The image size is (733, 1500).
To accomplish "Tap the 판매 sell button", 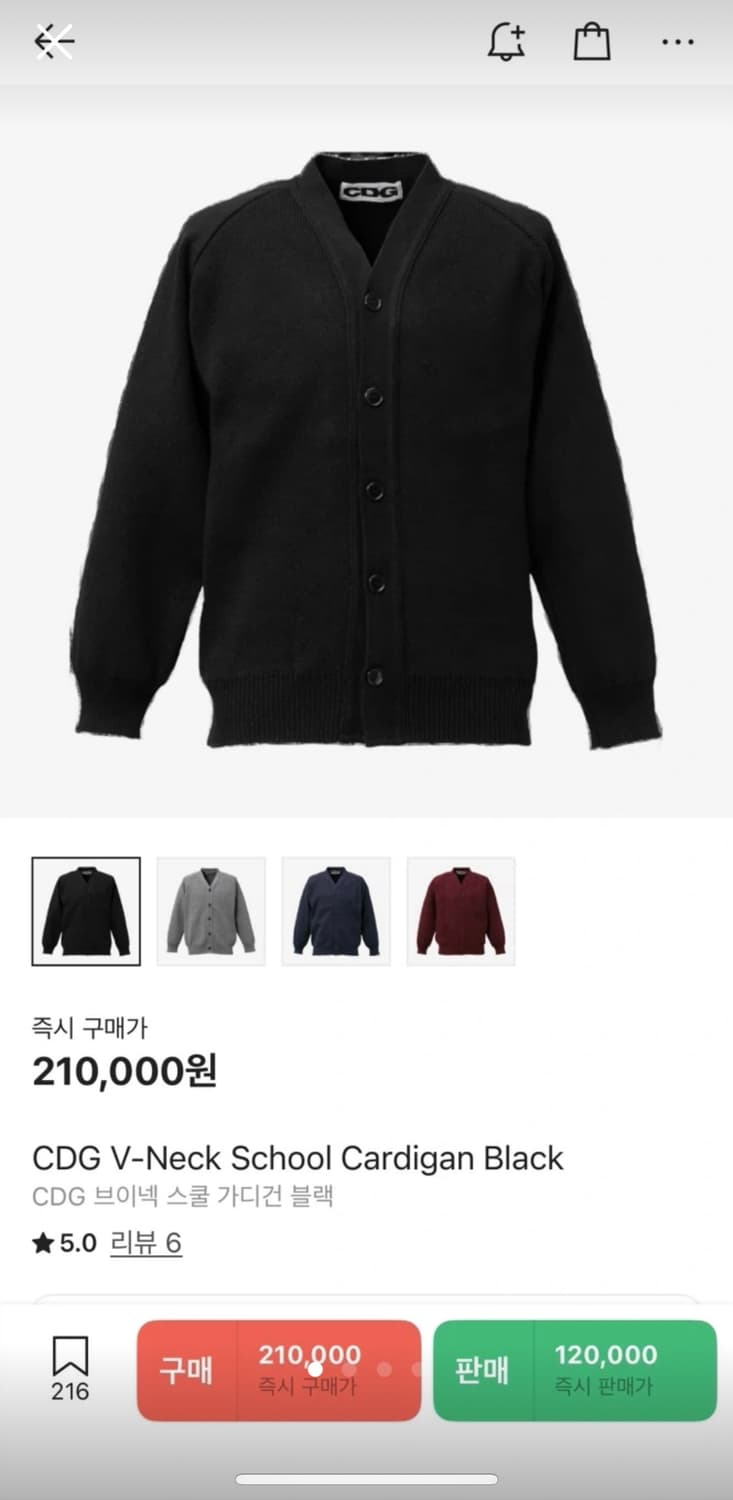I will (x=480, y=1370).
